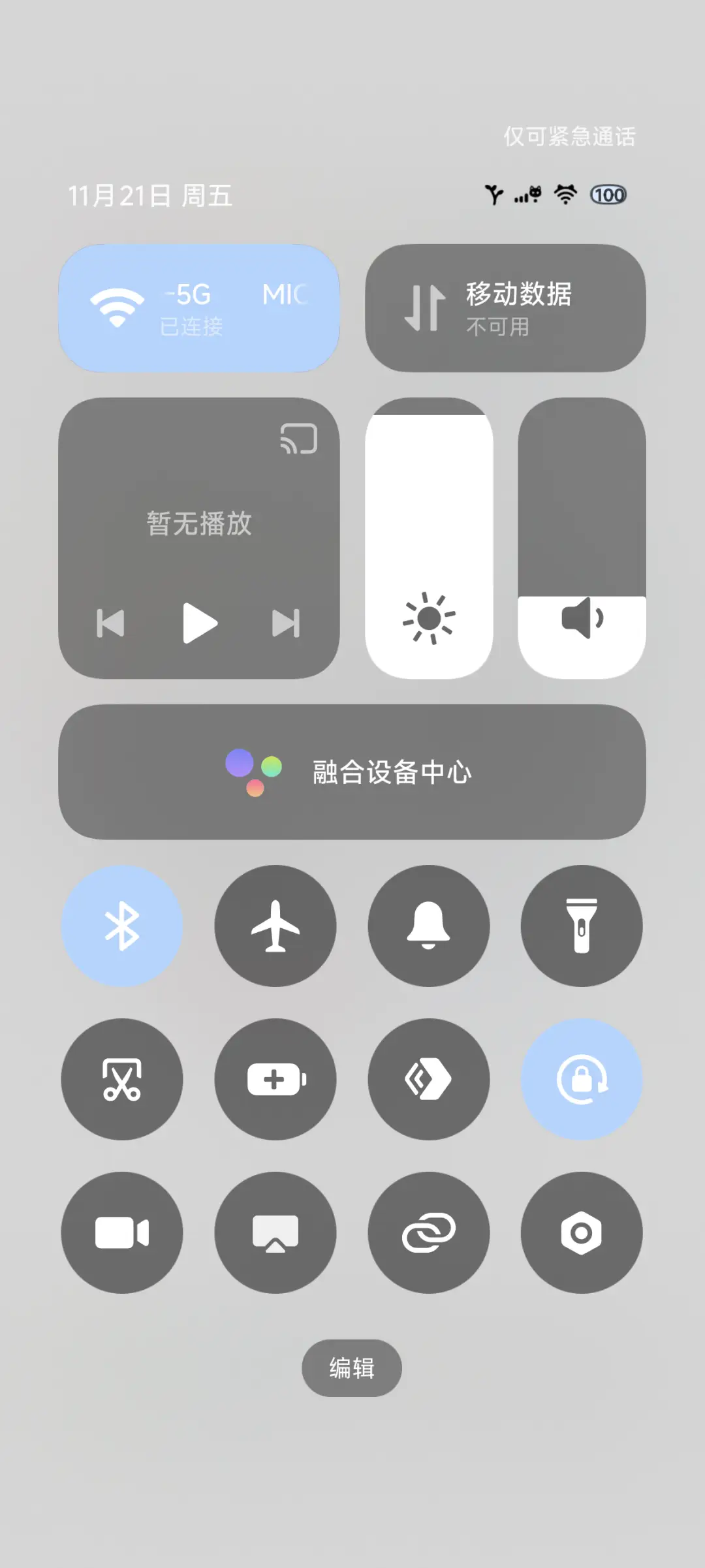Start screen recording with the camera icon
The height and width of the screenshot is (1568, 705).
tap(122, 1231)
